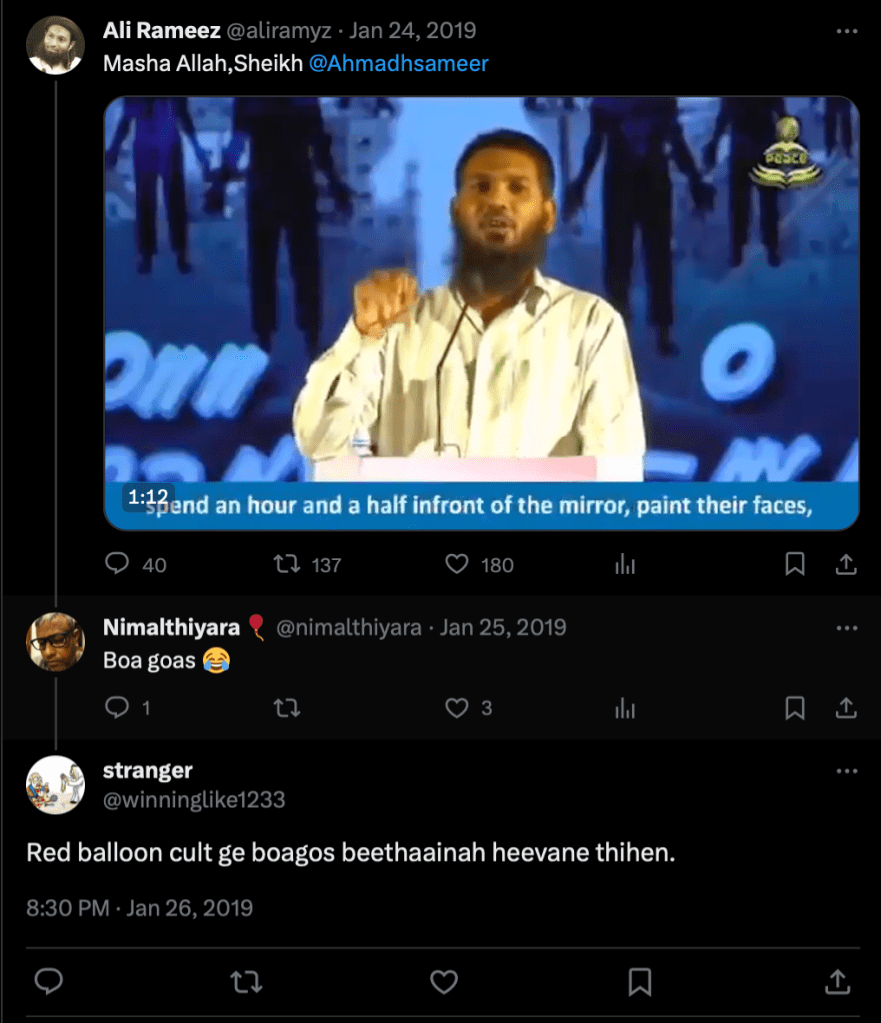Open overflow menu on stranger's tweet
Image resolution: width=881 pixels, height=1023 pixels.
(846, 771)
